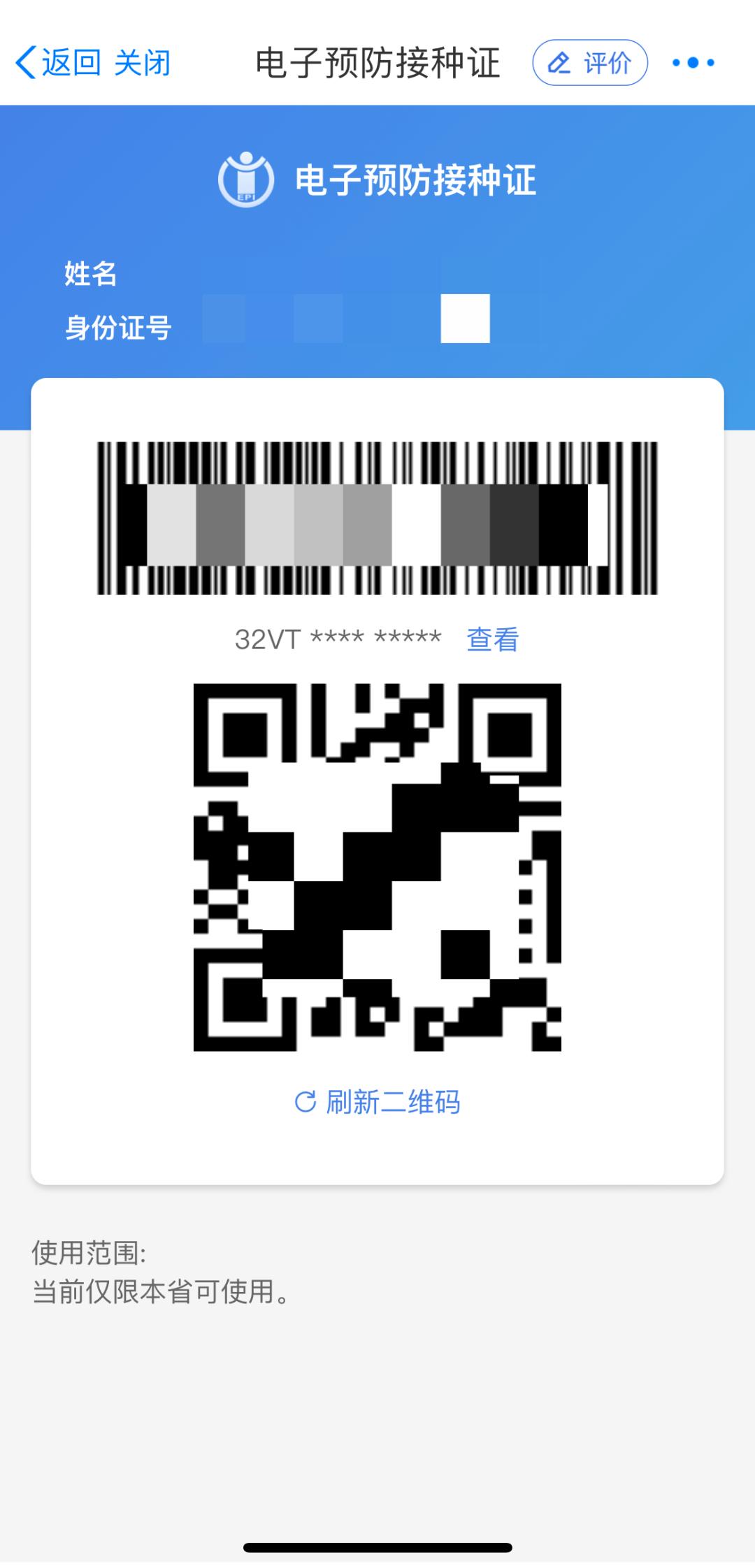
Task: Close the page with 关闭
Action: coord(142,63)
